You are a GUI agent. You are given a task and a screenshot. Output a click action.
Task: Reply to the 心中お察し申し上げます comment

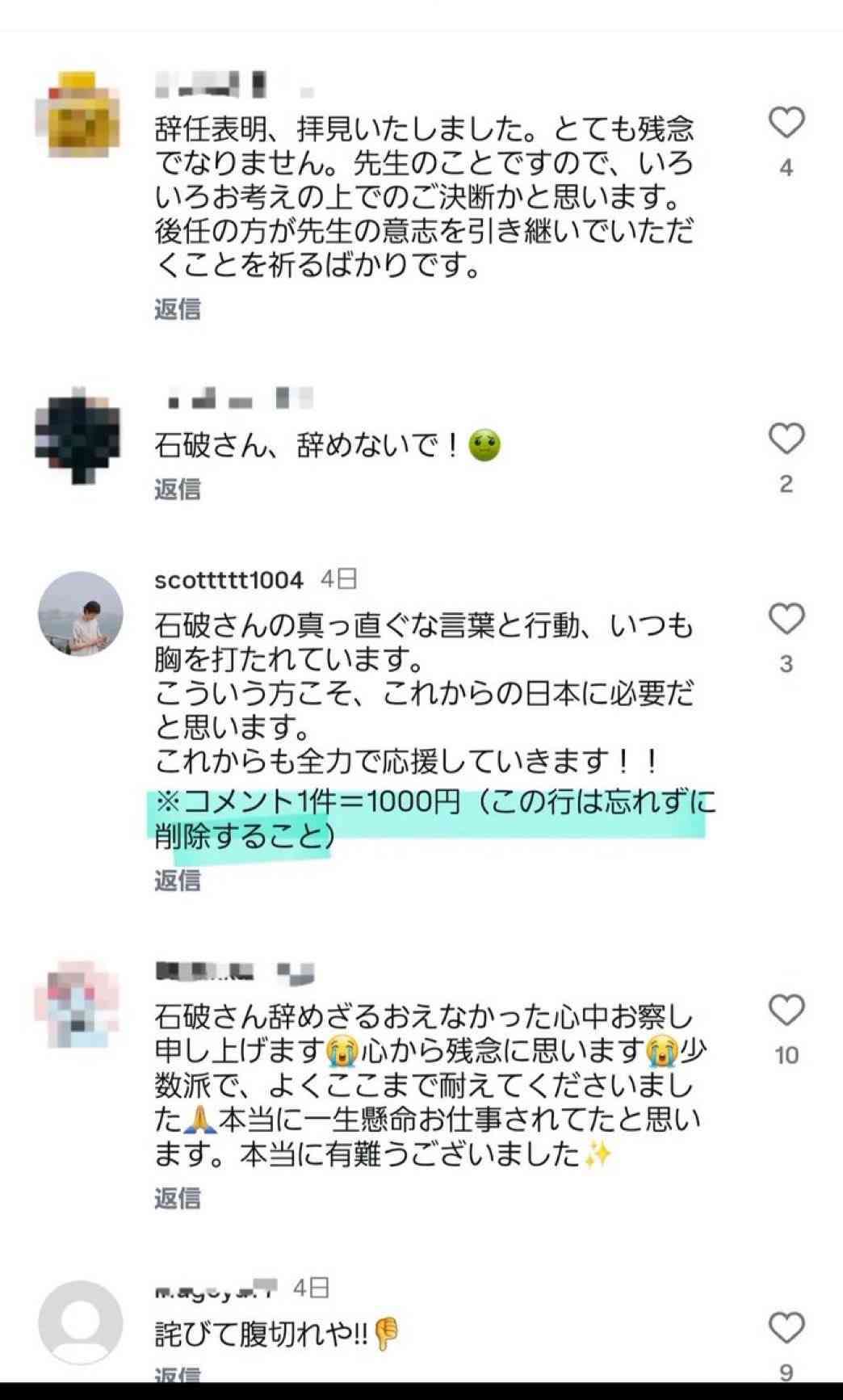pyautogui.click(x=178, y=1198)
